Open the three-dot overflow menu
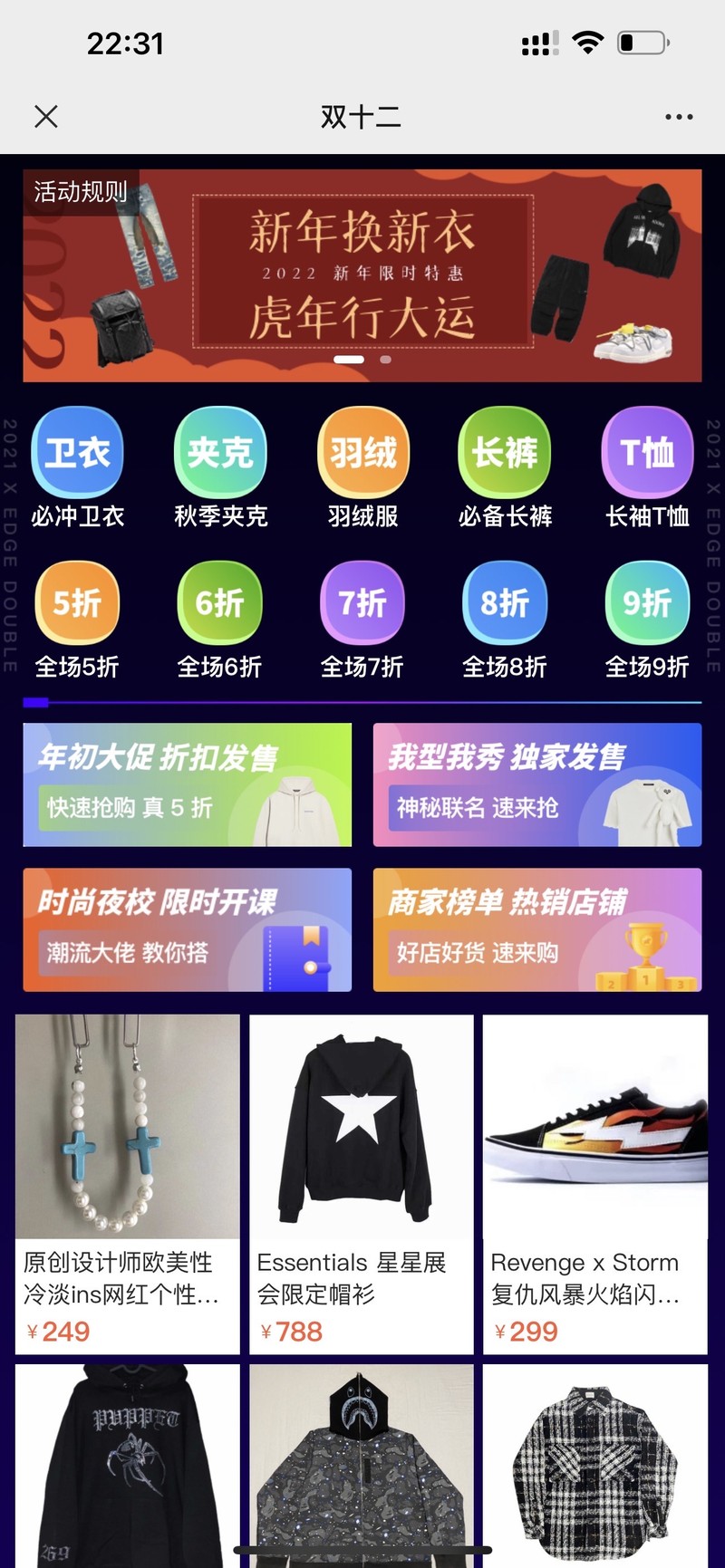725x1568 pixels. (x=679, y=117)
